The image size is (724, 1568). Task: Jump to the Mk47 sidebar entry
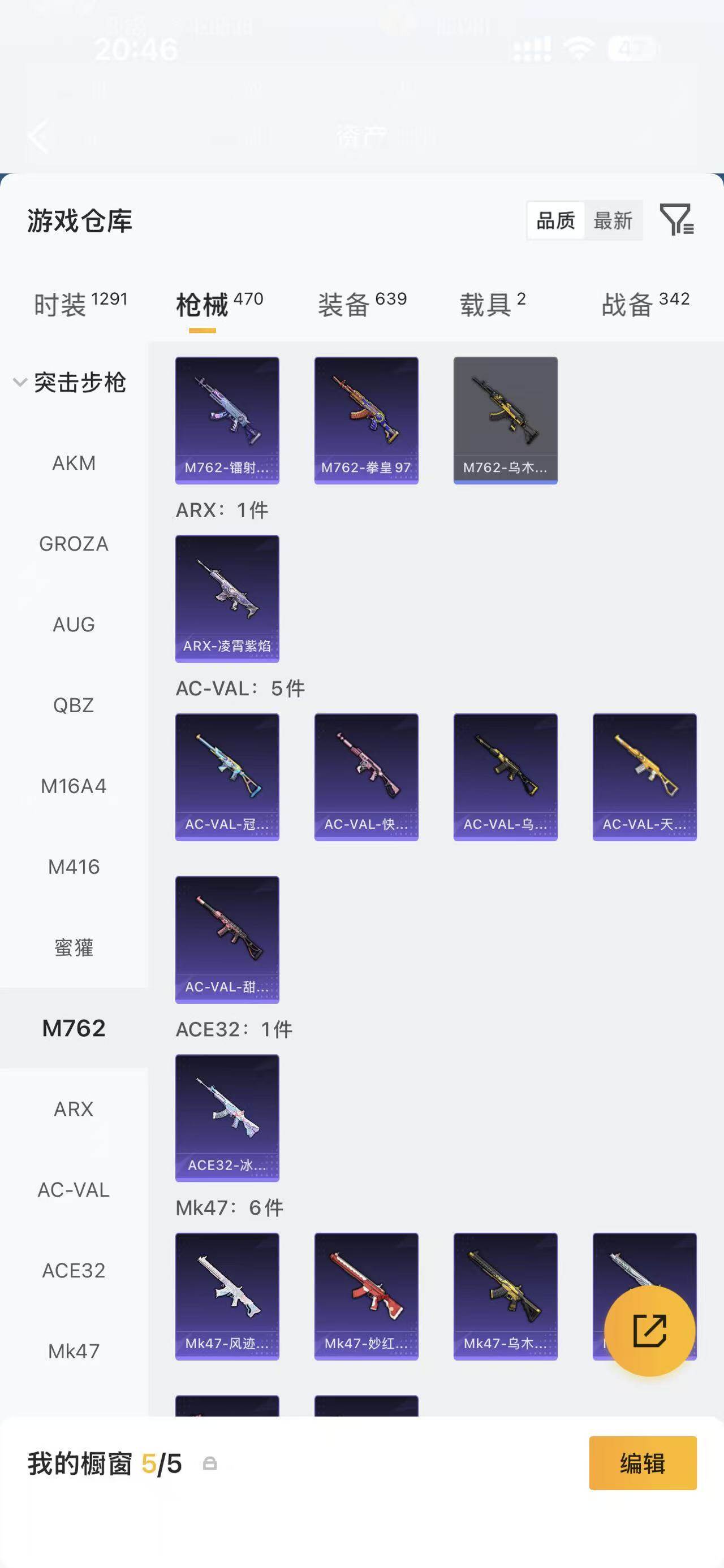point(74,1352)
